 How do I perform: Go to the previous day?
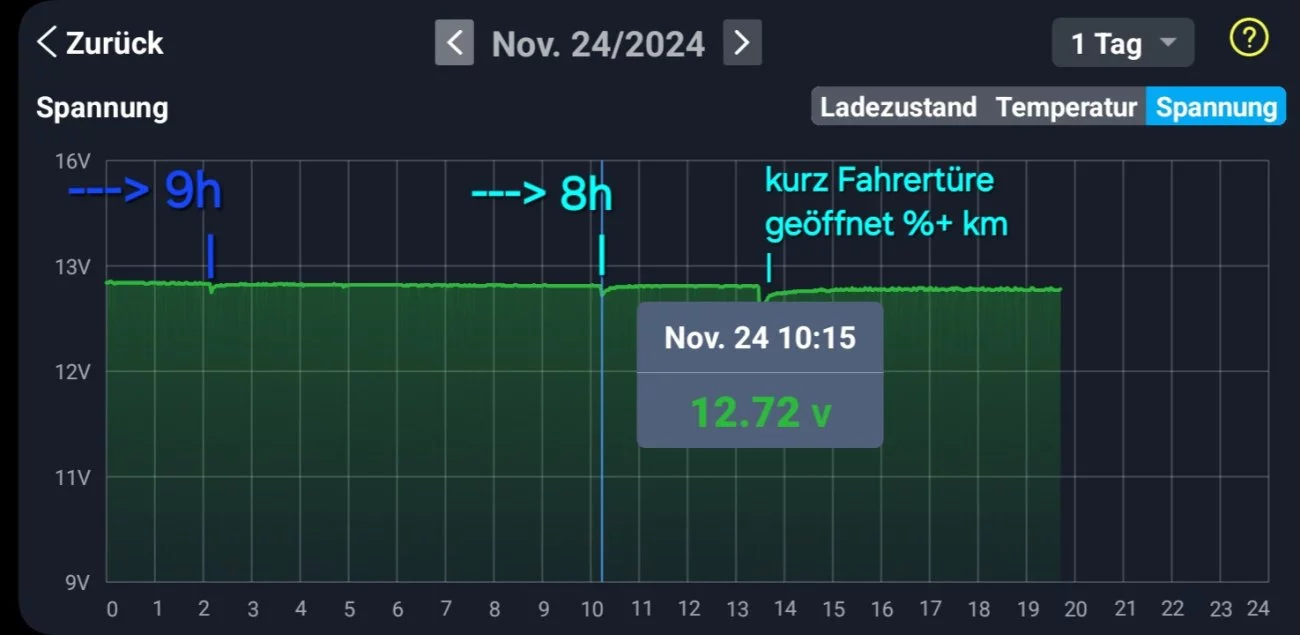[x=454, y=43]
